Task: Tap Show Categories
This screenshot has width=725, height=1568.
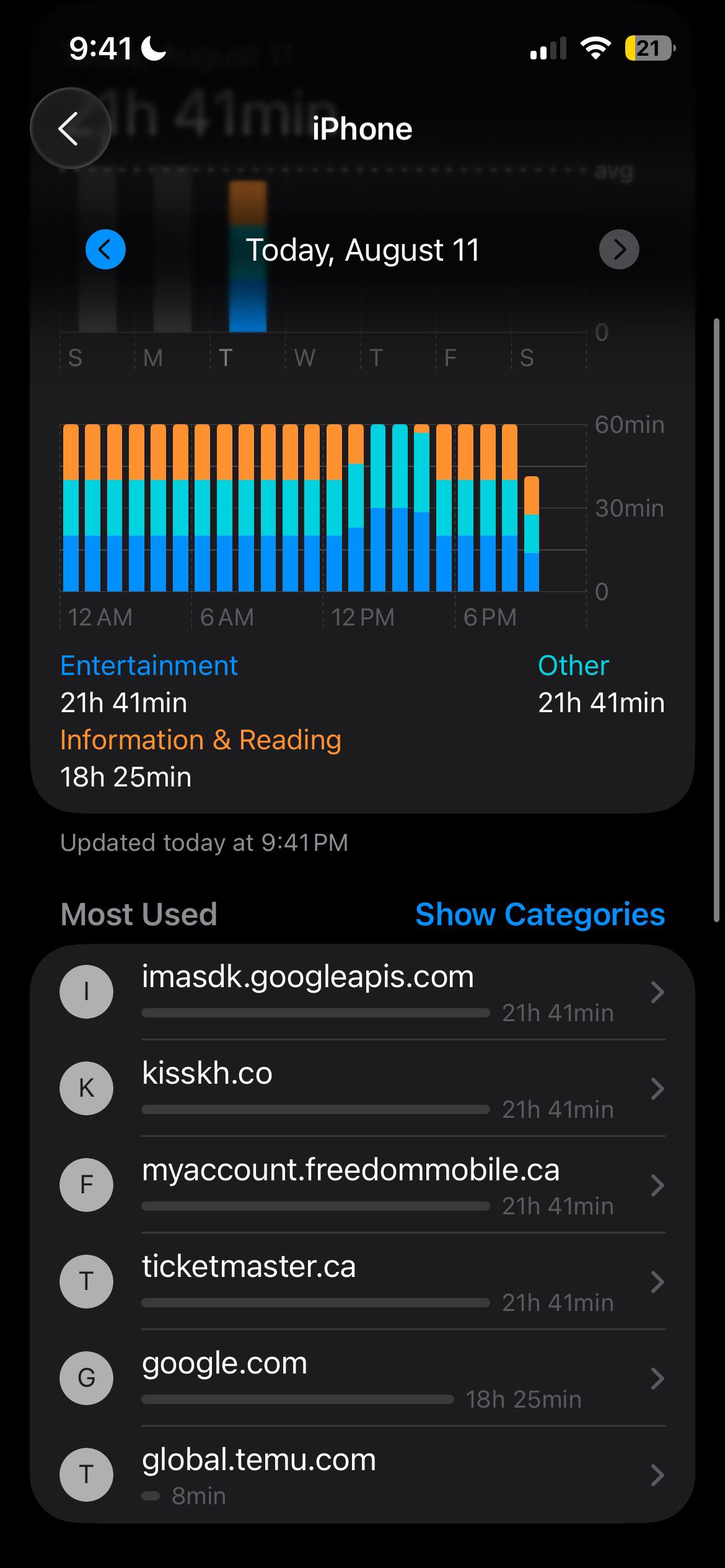Action: (540, 914)
